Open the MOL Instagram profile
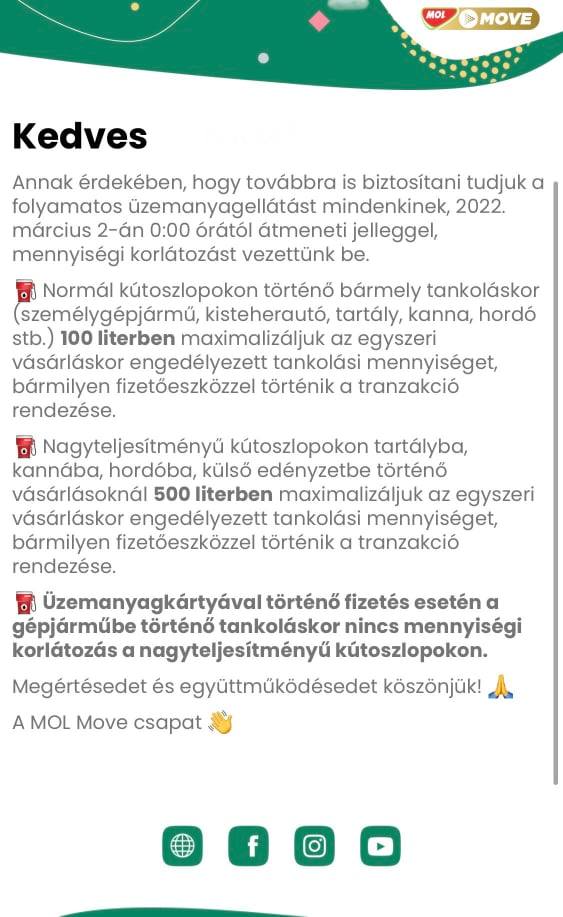 [315, 846]
